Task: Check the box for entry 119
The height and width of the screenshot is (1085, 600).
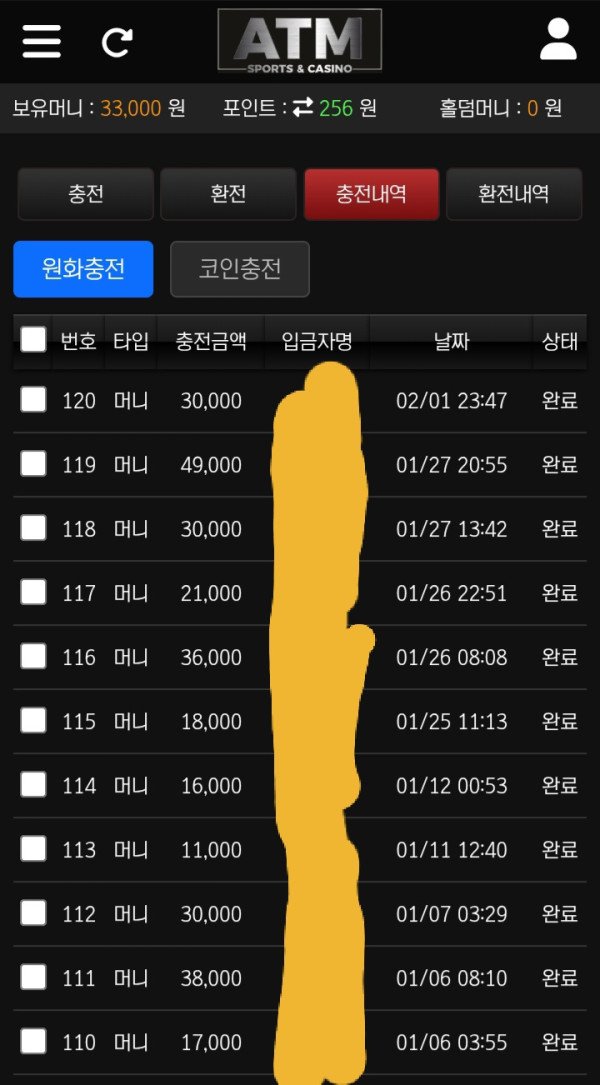Action: click(33, 464)
